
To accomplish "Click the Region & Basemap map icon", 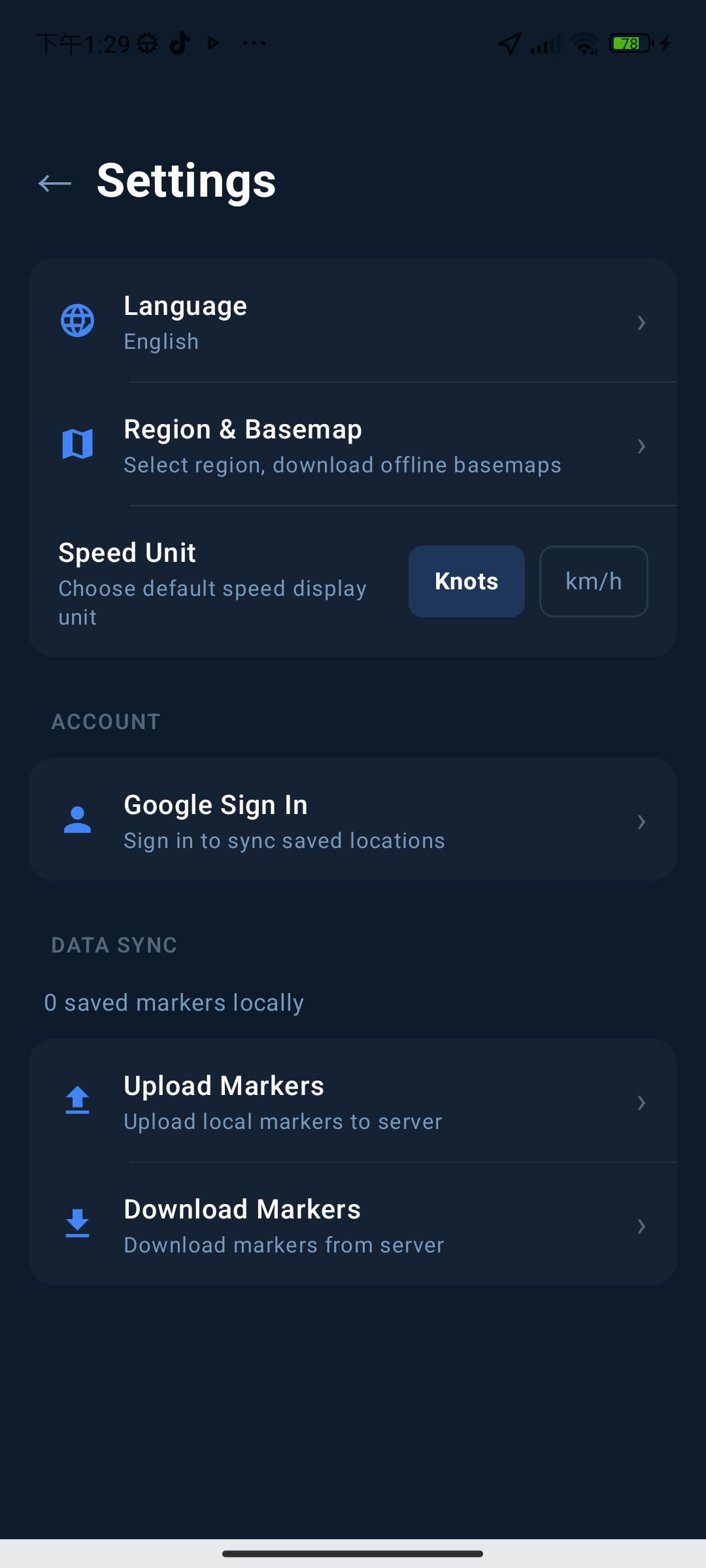I will pyautogui.click(x=77, y=444).
